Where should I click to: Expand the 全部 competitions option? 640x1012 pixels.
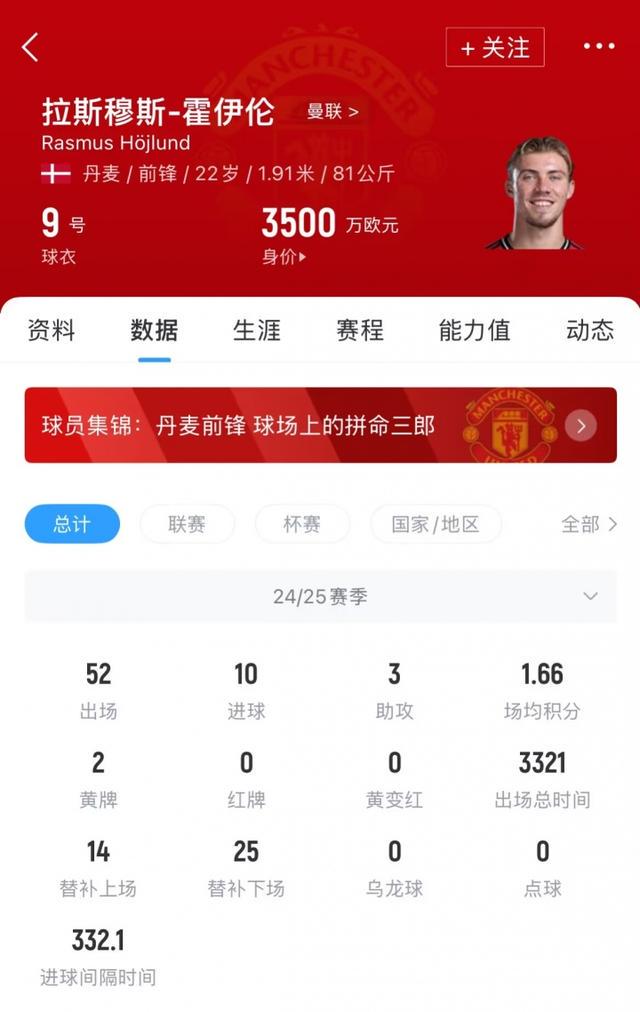click(590, 524)
